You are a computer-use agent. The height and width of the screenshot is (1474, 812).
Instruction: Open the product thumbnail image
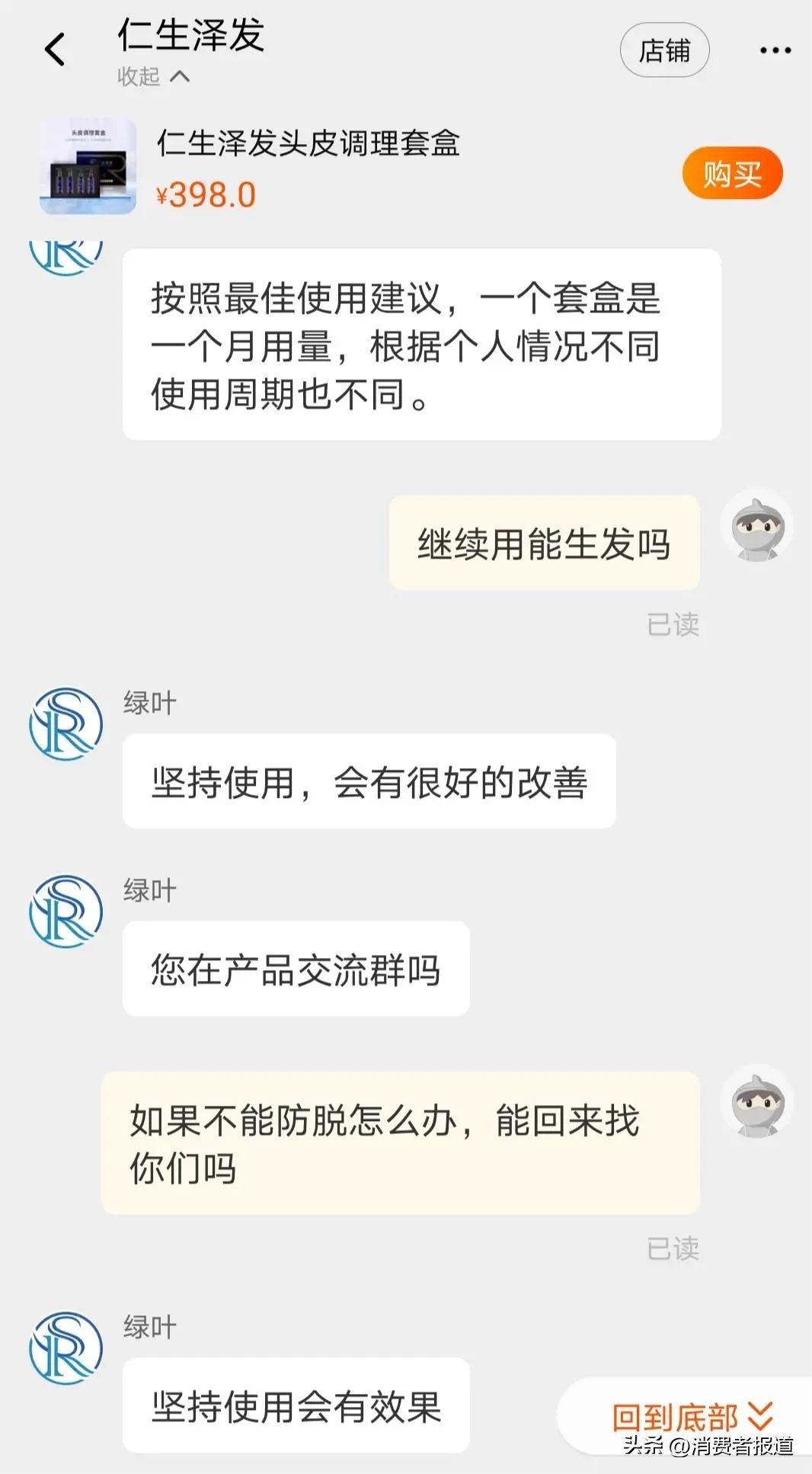pyautogui.click(x=86, y=166)
